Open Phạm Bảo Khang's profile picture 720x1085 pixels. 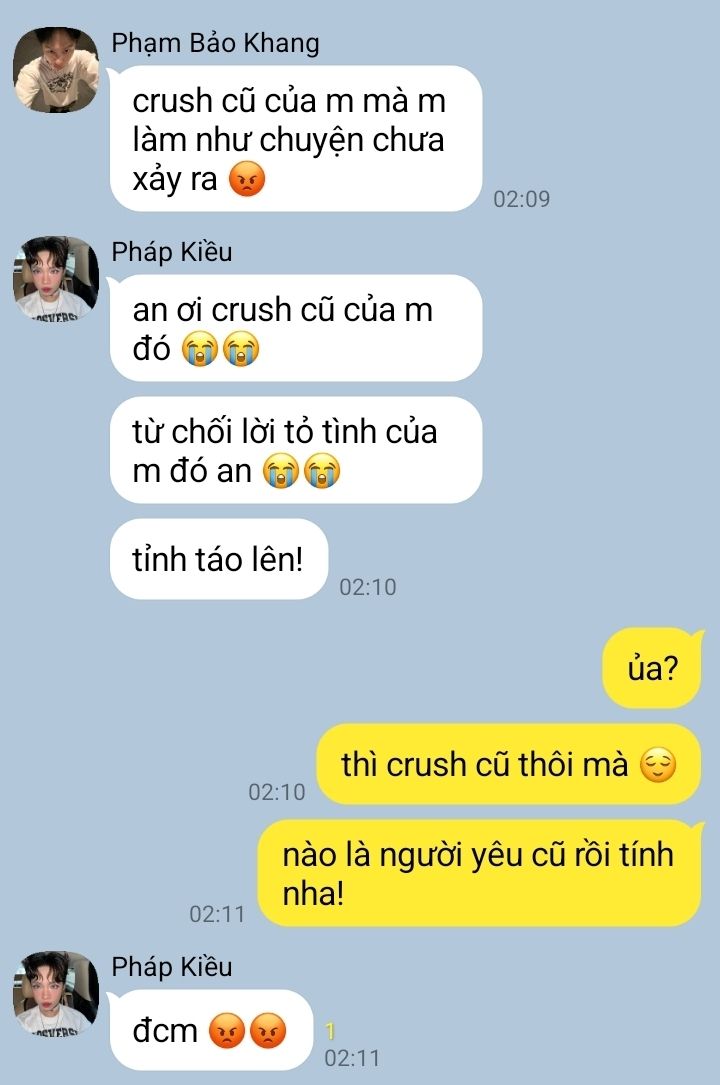(56, 70)
